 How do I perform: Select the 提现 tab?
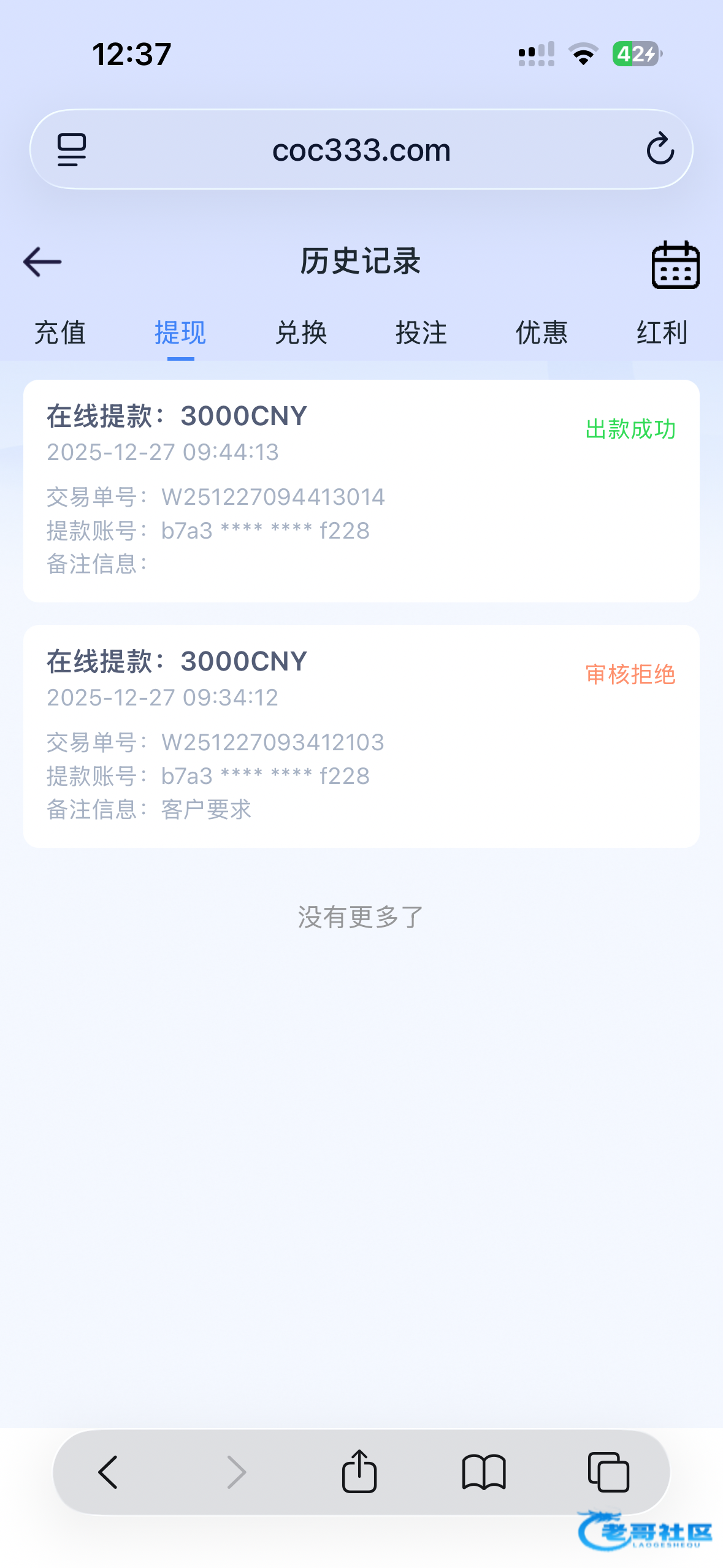coord(180,333)
